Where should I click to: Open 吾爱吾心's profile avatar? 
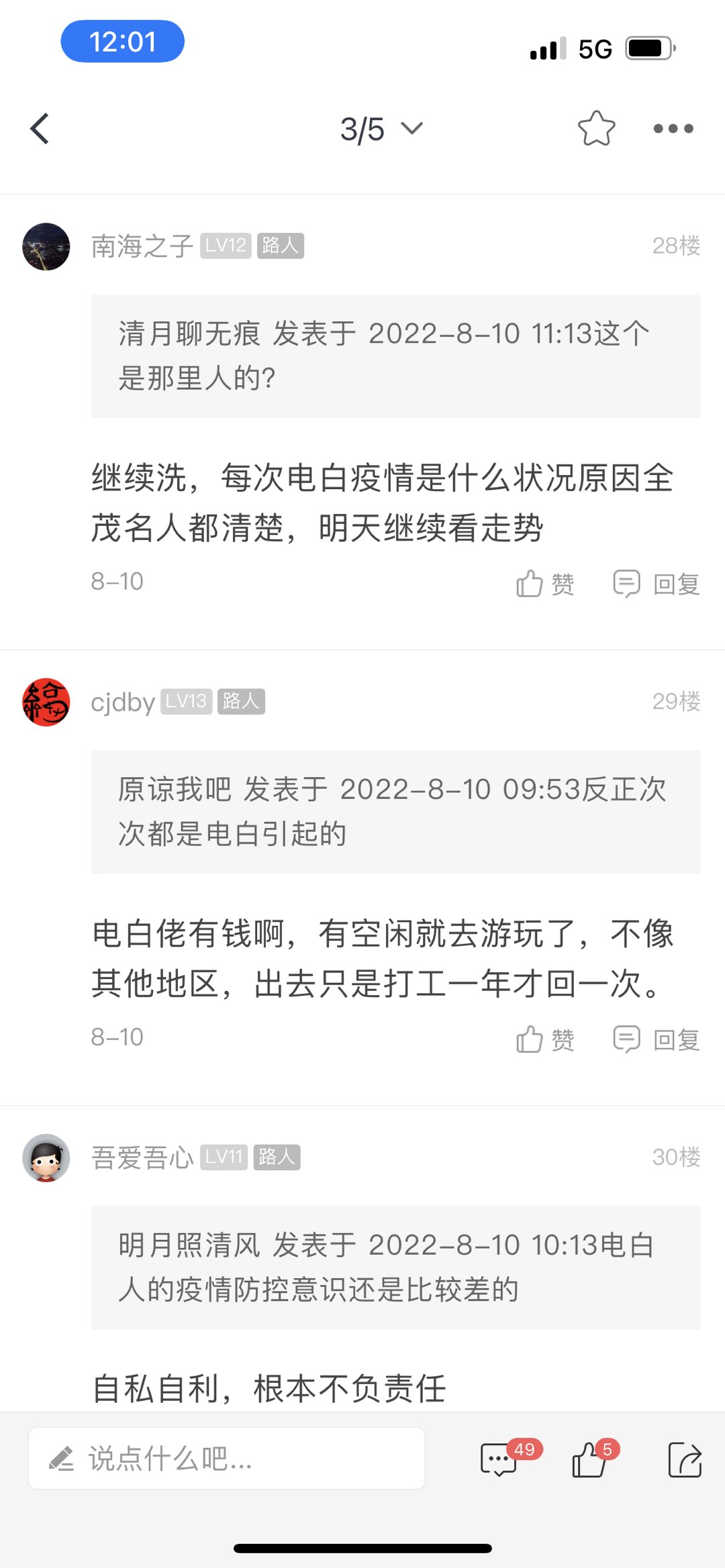click(x=46, y=1157)
